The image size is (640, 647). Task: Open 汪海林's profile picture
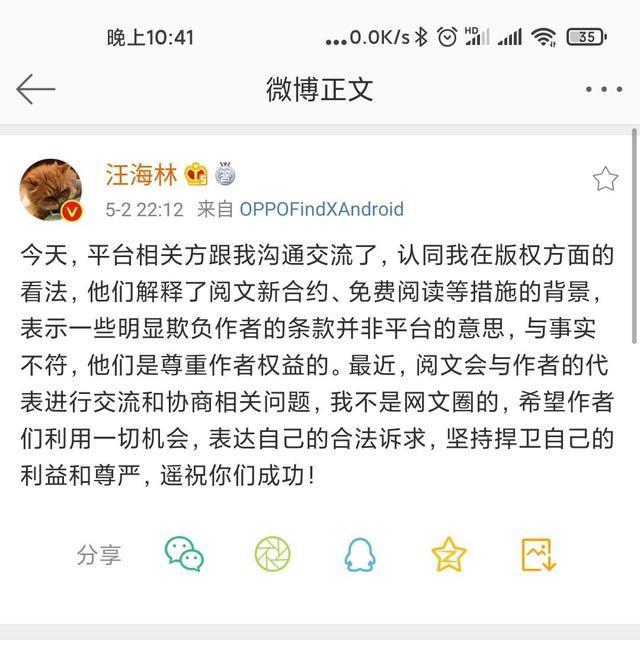click(51, 188)
